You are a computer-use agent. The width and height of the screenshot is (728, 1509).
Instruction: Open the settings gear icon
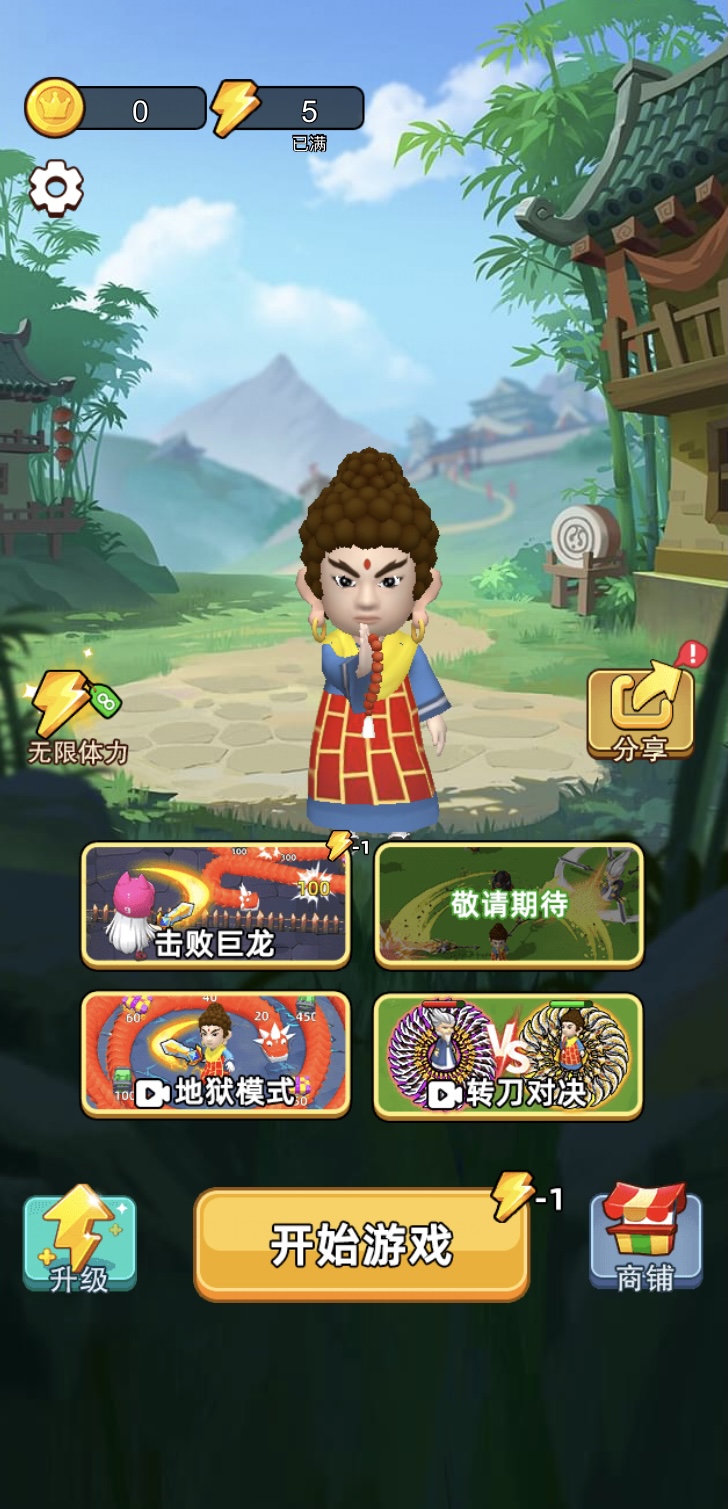point(56,188)
